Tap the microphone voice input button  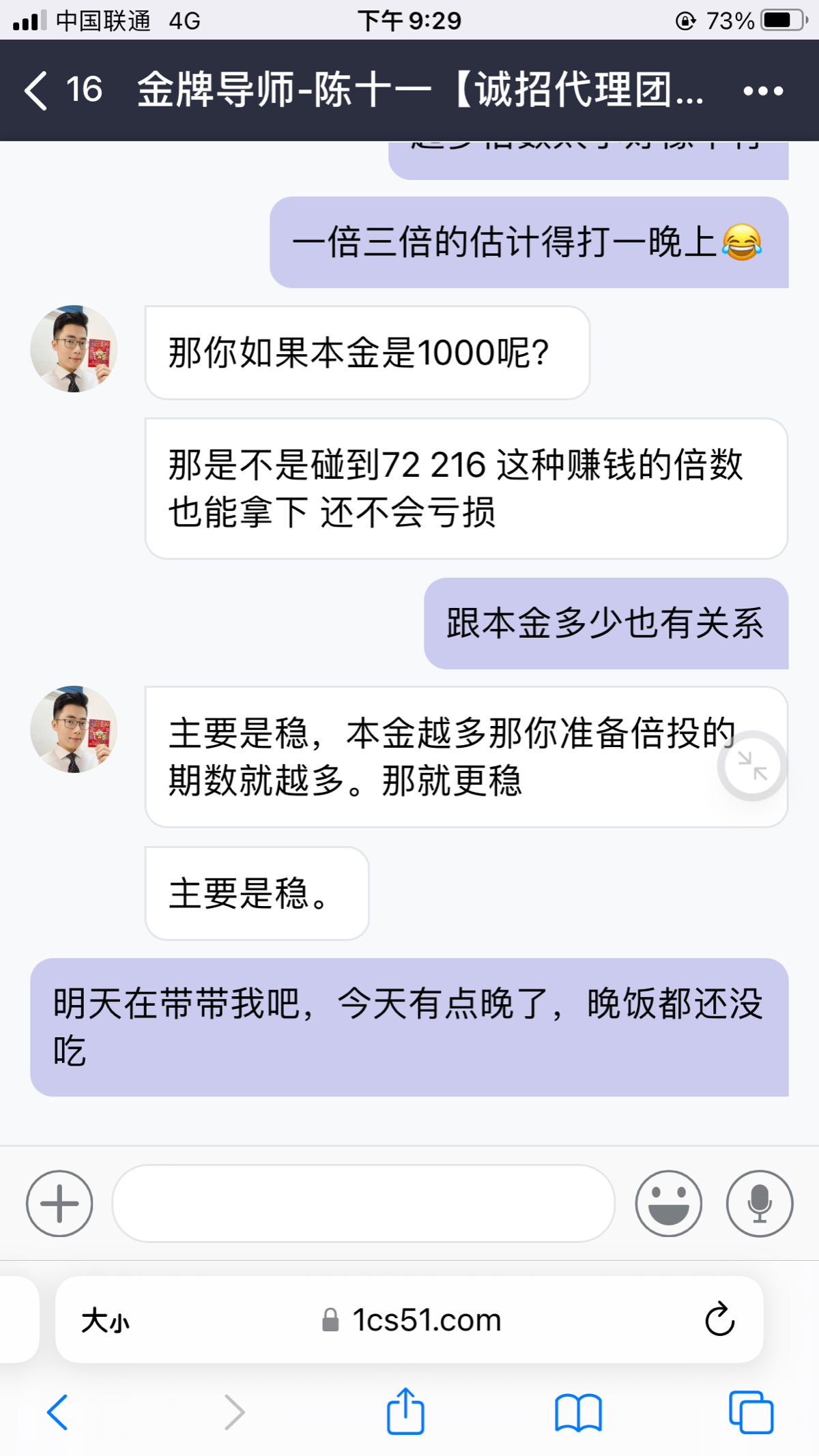pyautogui.click(x=759, y=1204)
